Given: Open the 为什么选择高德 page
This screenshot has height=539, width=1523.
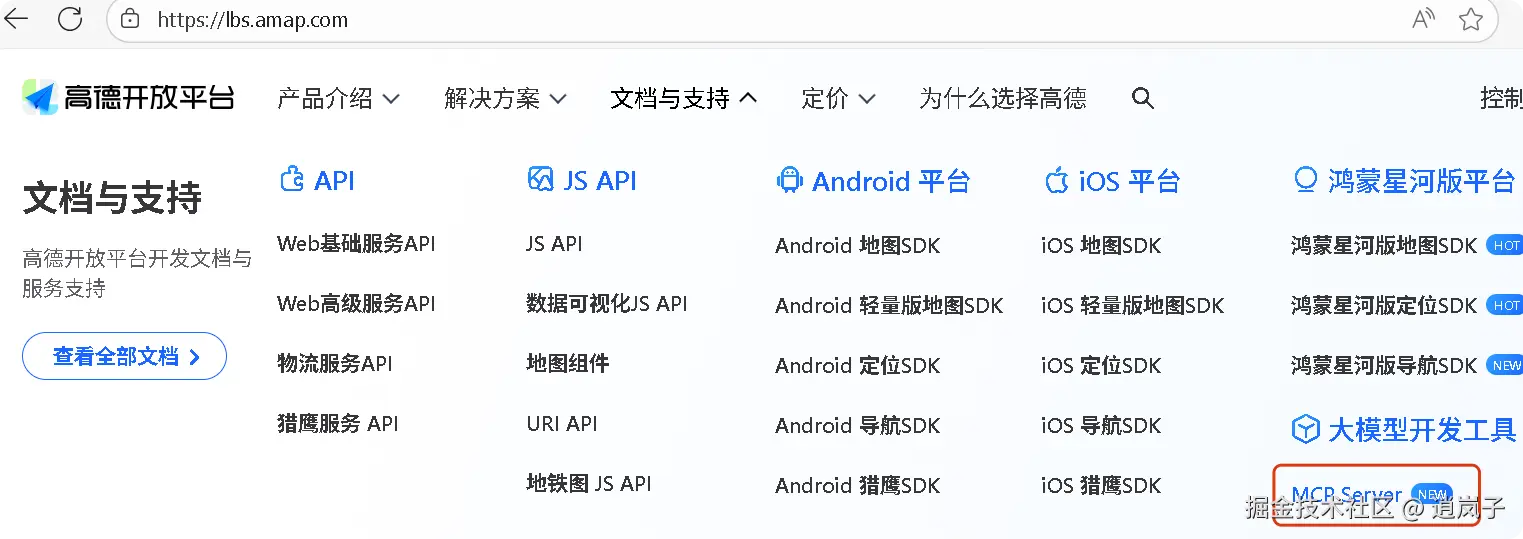Looking at the screenshot, I should click(1002, 98).
